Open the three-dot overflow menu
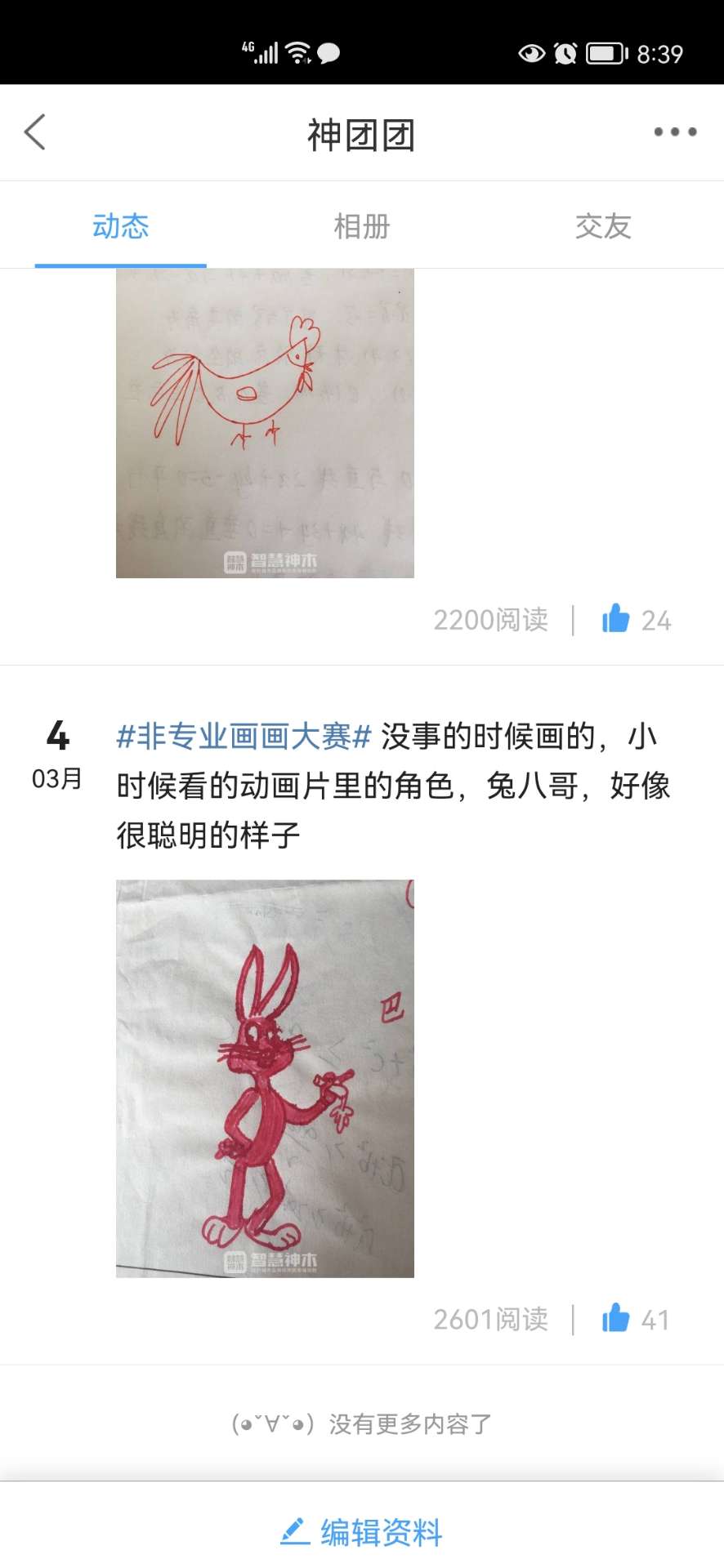The width and height of the screenshot is (724, 1568). pos(675,132)
